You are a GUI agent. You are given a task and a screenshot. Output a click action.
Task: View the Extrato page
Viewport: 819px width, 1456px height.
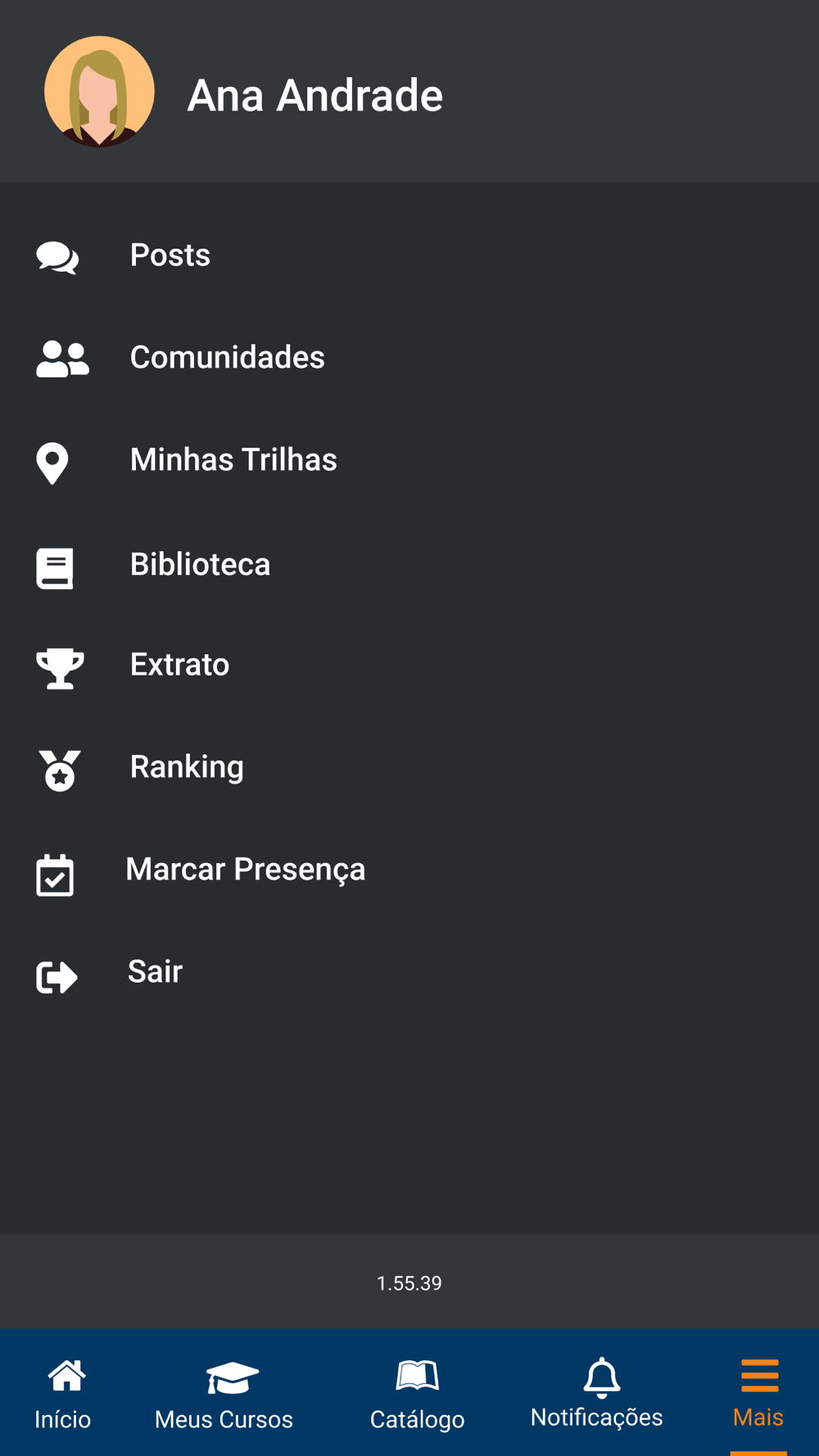[409, 665]
